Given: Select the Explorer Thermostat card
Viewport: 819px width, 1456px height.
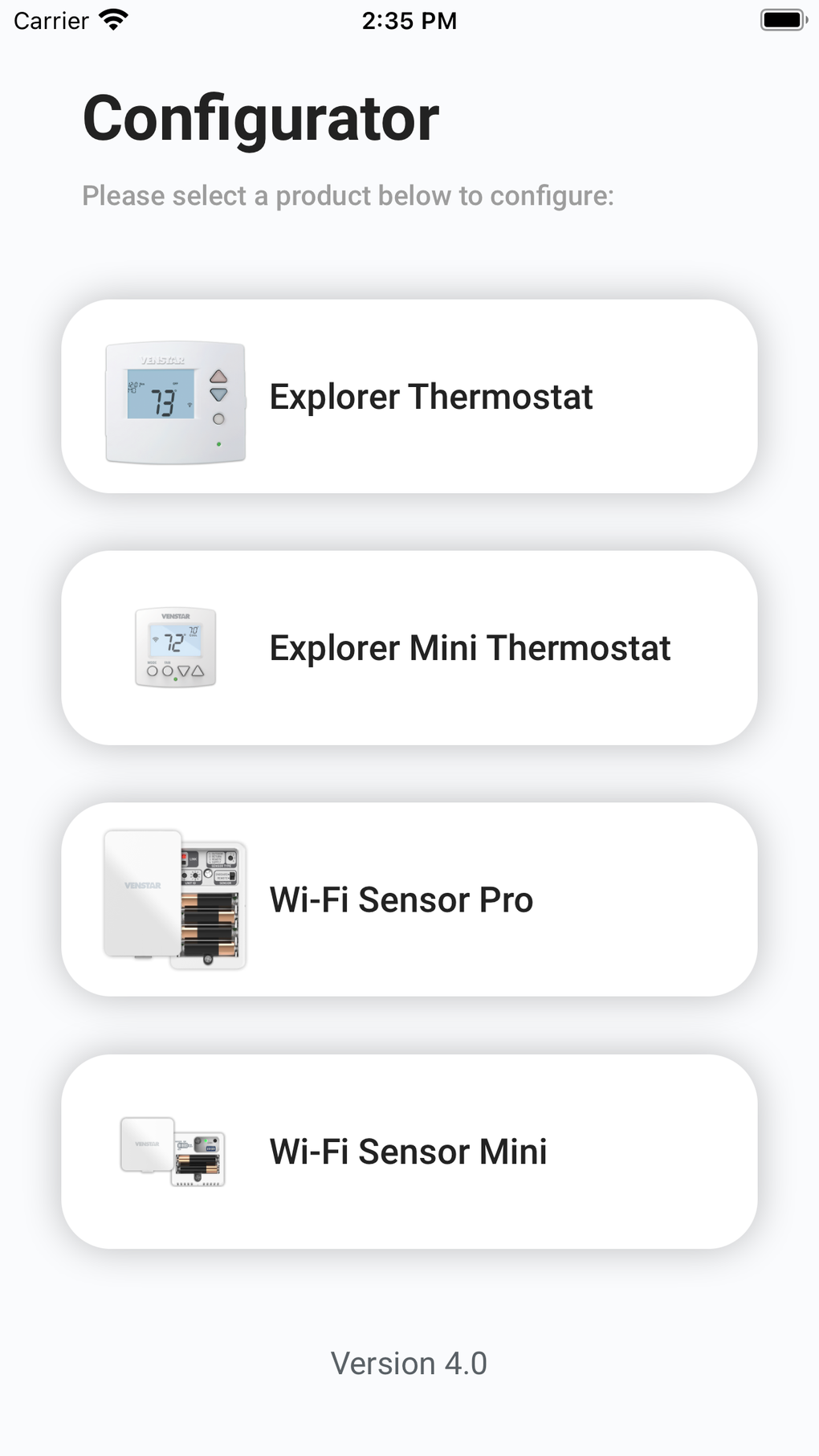Looking at the screenshot, I should pos(409,397).
